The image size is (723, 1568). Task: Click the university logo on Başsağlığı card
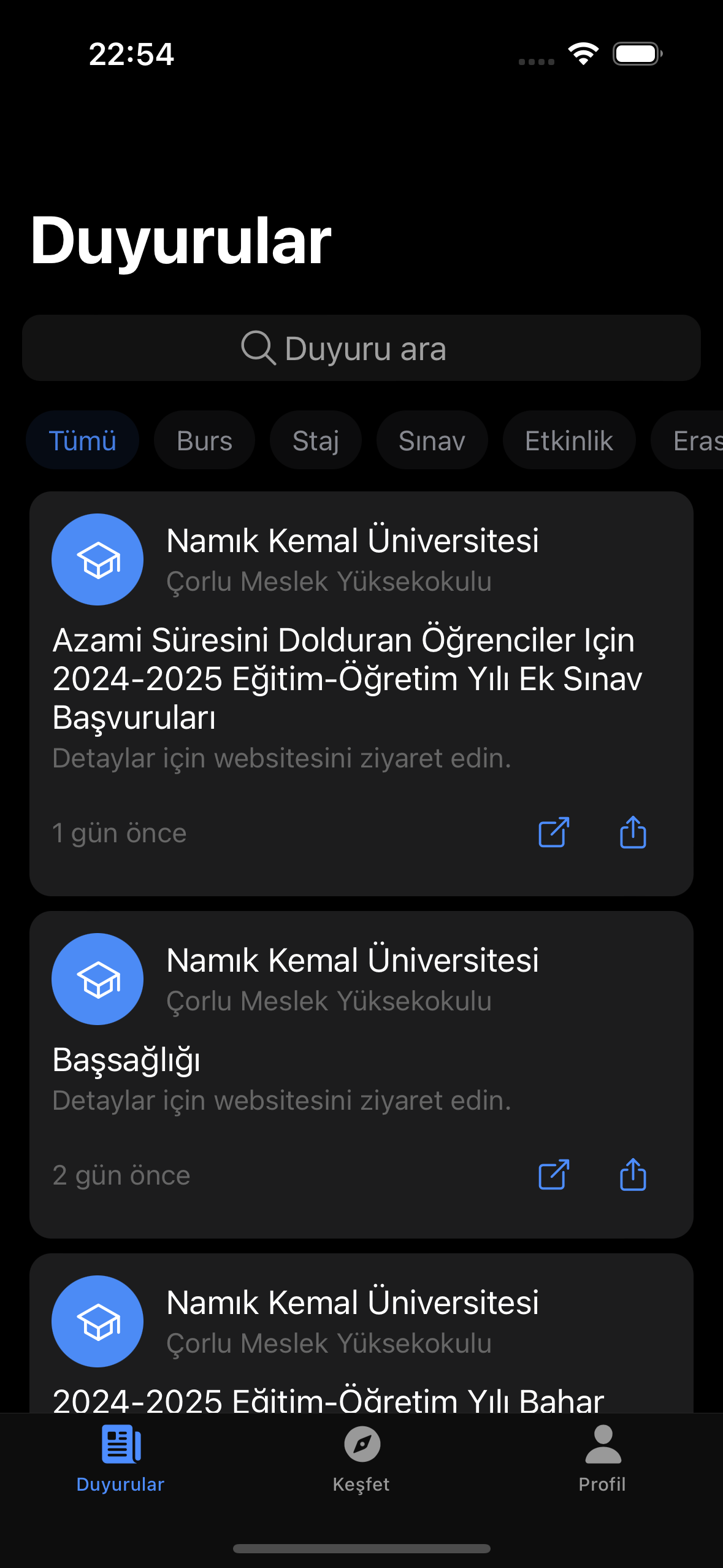click(x=97, y=980)
